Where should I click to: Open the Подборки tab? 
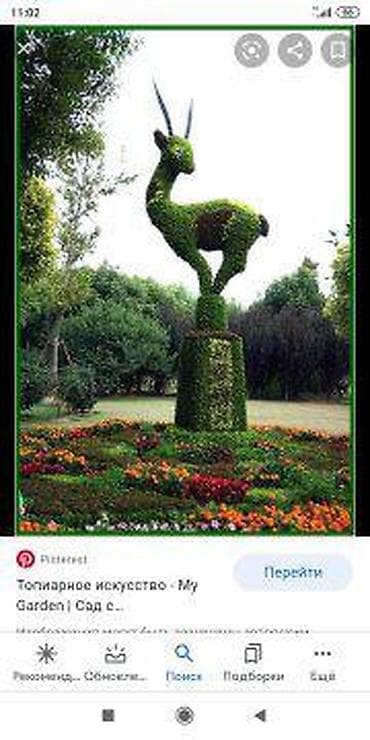click(x=253, y=663)
